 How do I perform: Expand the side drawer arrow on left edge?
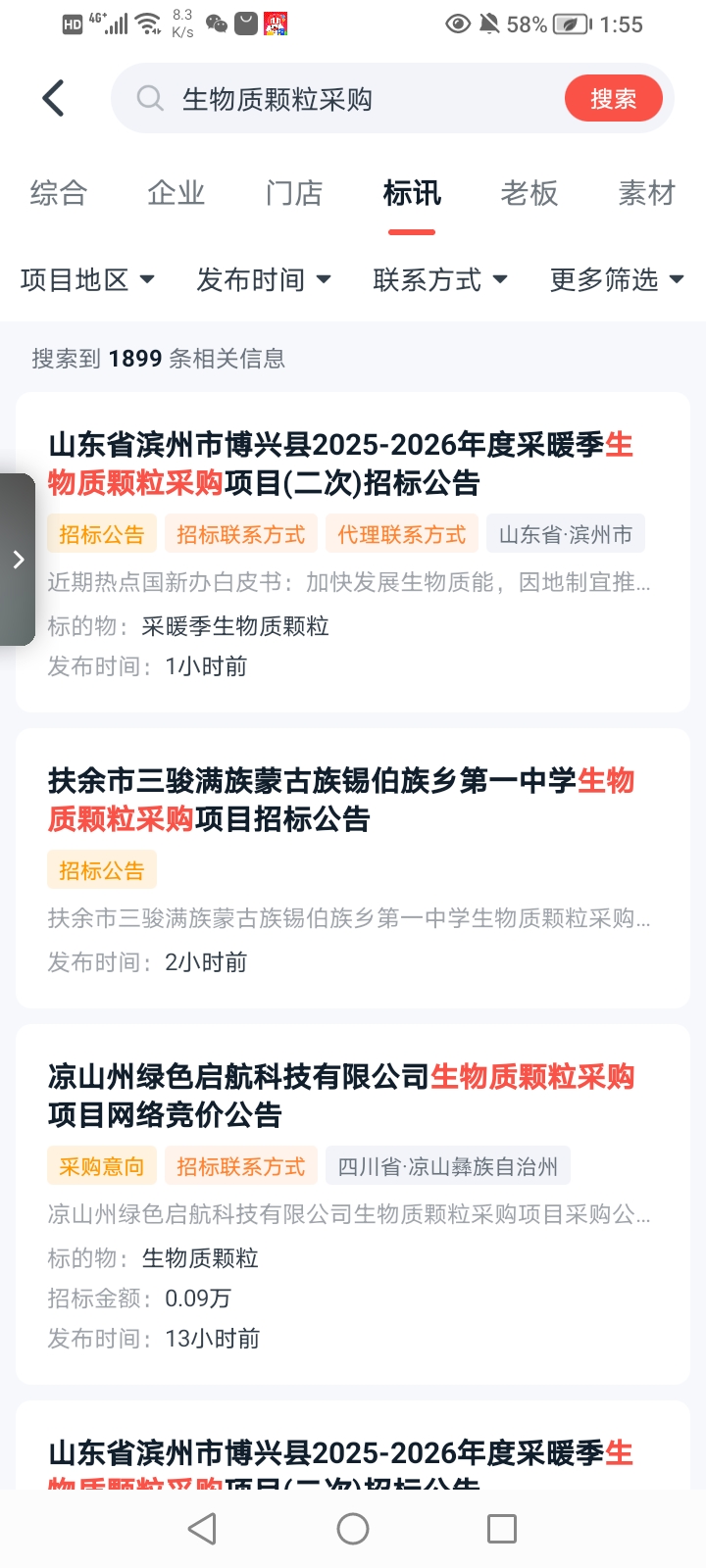click(18, 560)
